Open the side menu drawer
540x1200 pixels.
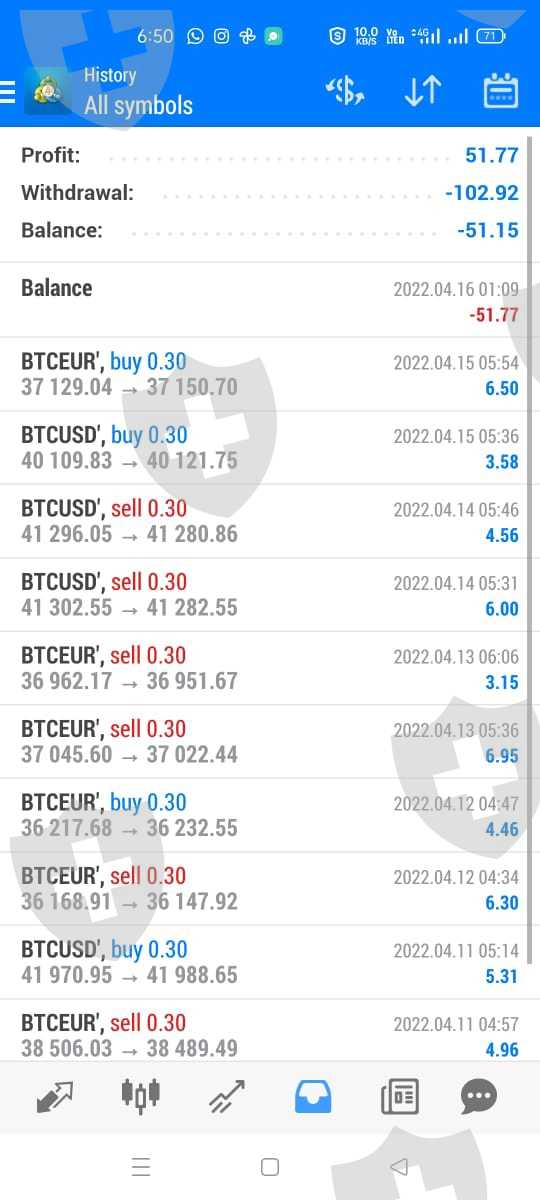point(8,92)
